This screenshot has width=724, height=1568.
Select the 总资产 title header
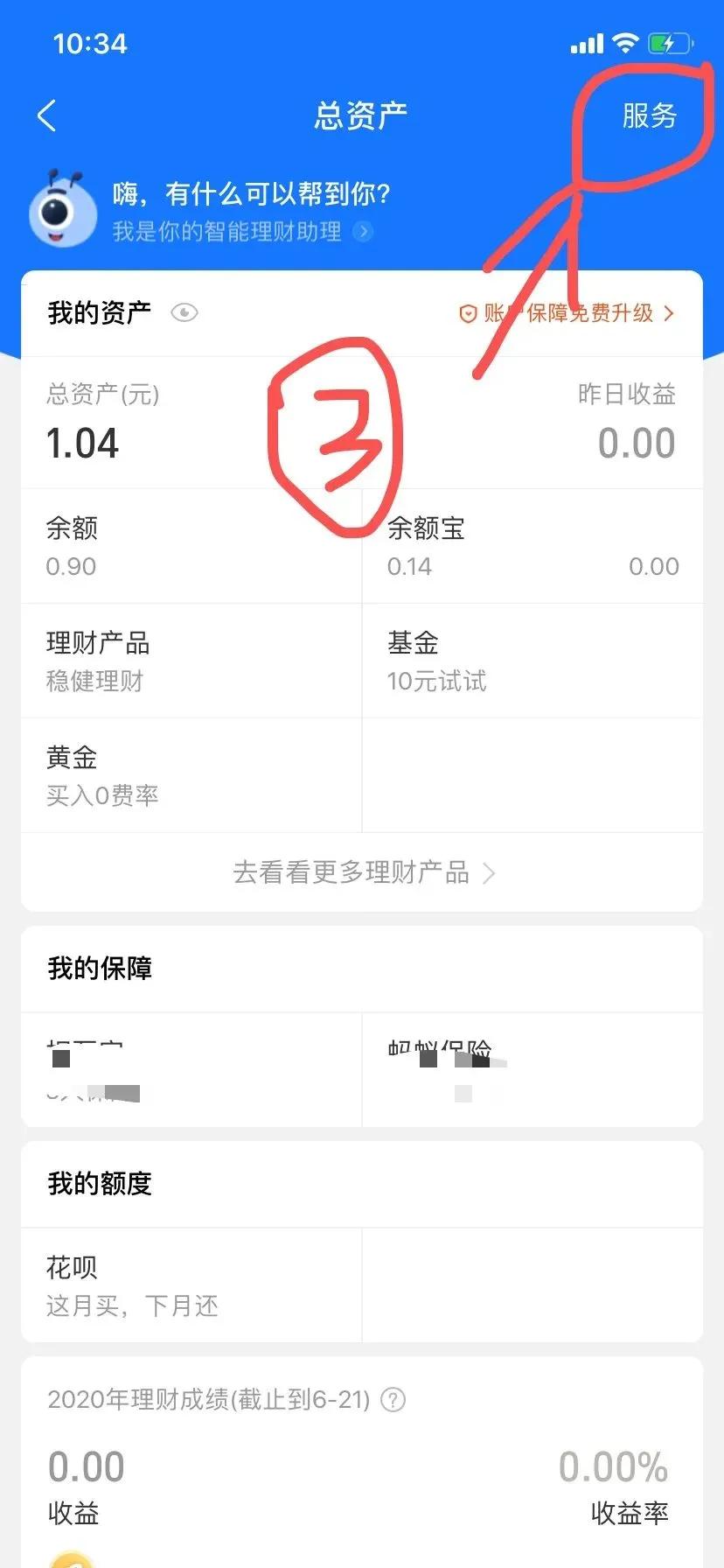point(362,115)
